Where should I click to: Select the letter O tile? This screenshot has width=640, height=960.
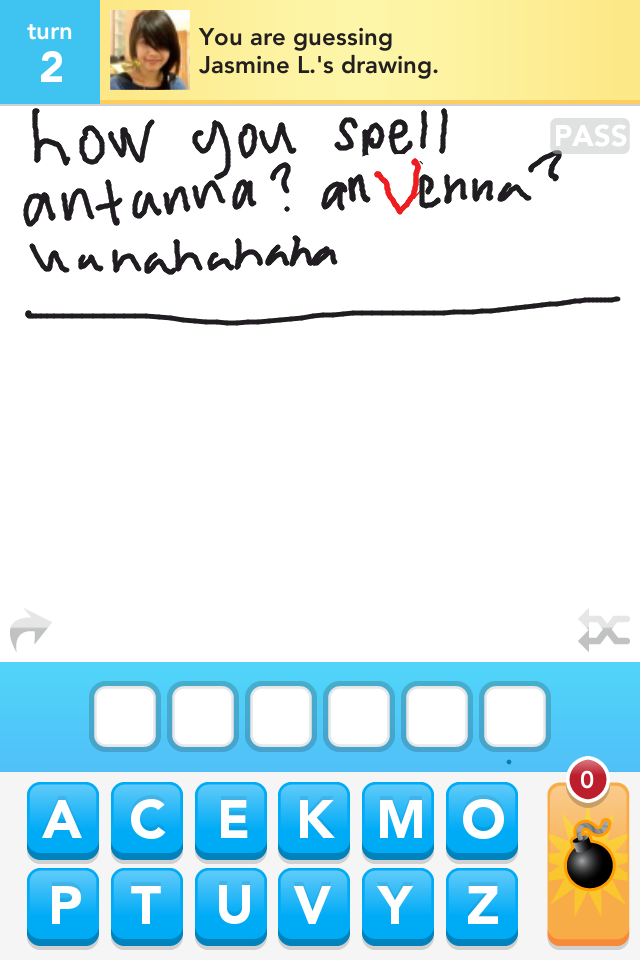click(x=482, y=821)
